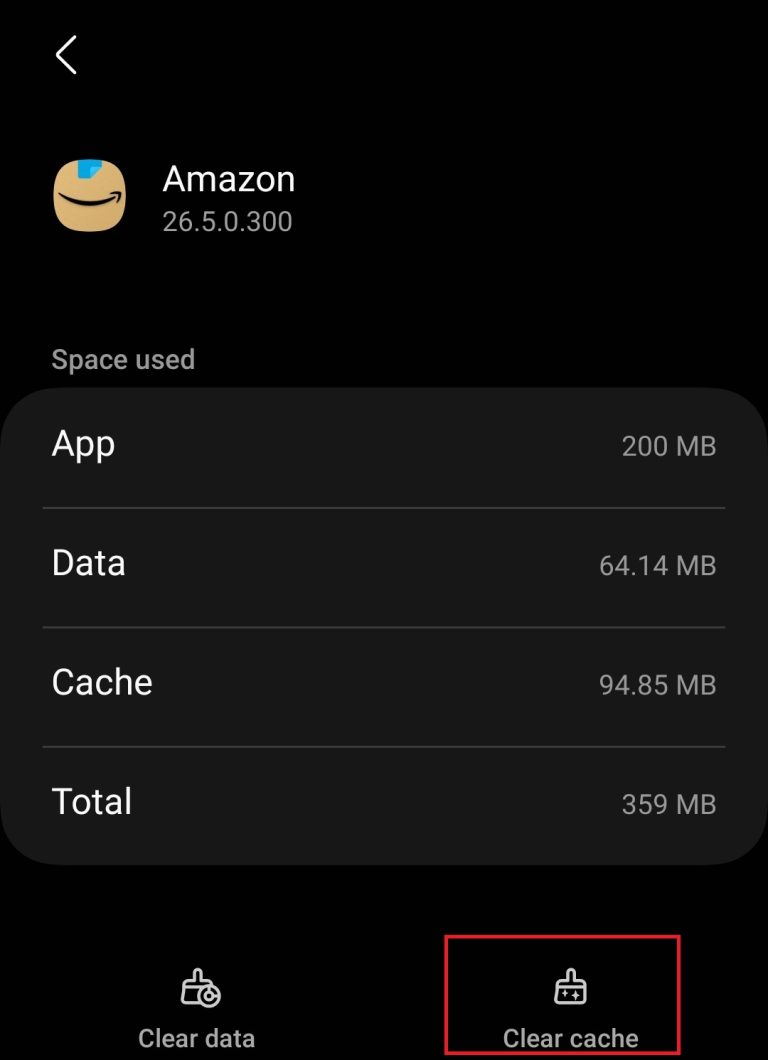This screenshot has height=1060, width=768.
Task: Tap the Amazon app name text
Action: (x=228, y=179)
